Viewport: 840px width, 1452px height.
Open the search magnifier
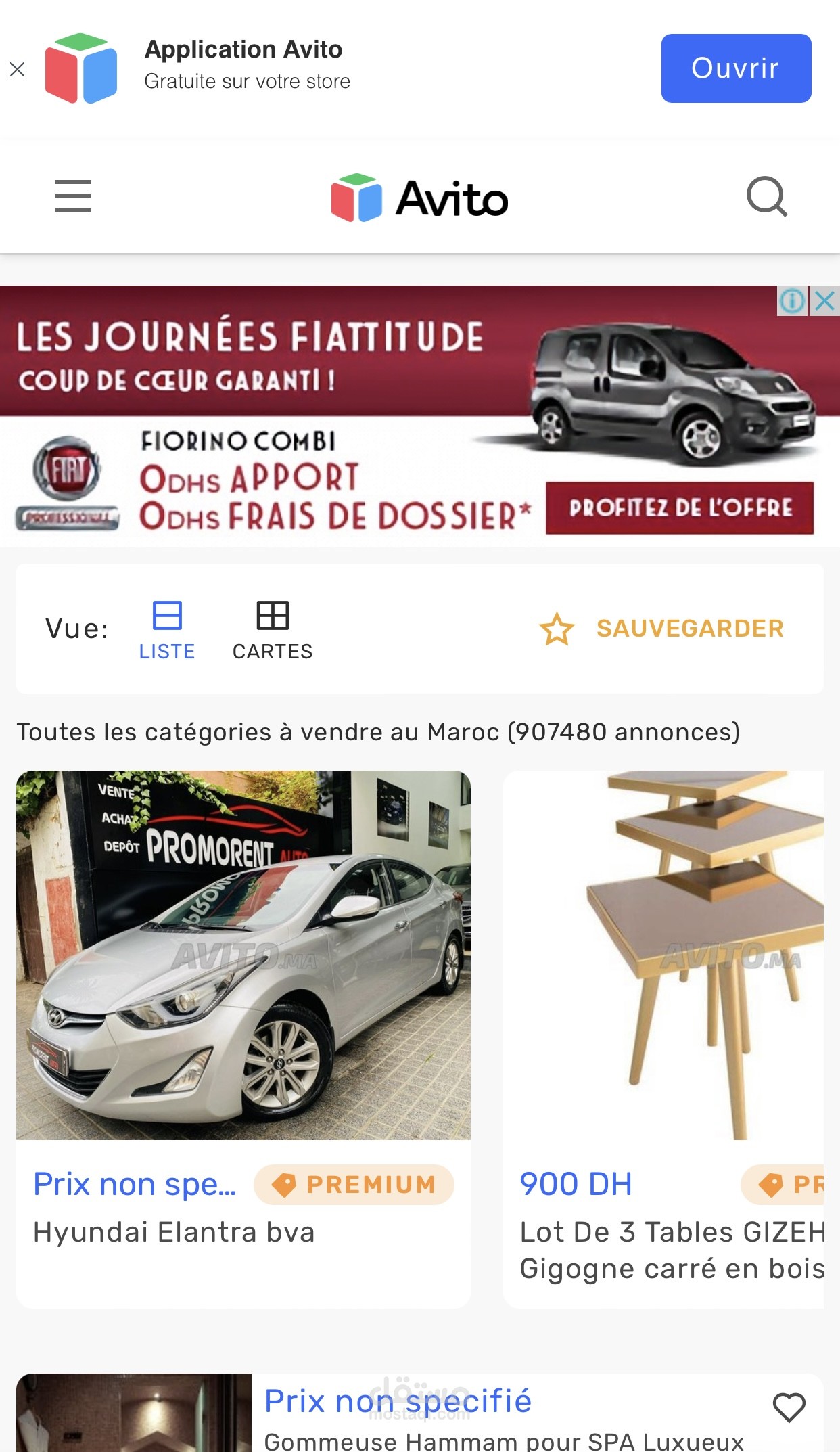tap(767, 197)
